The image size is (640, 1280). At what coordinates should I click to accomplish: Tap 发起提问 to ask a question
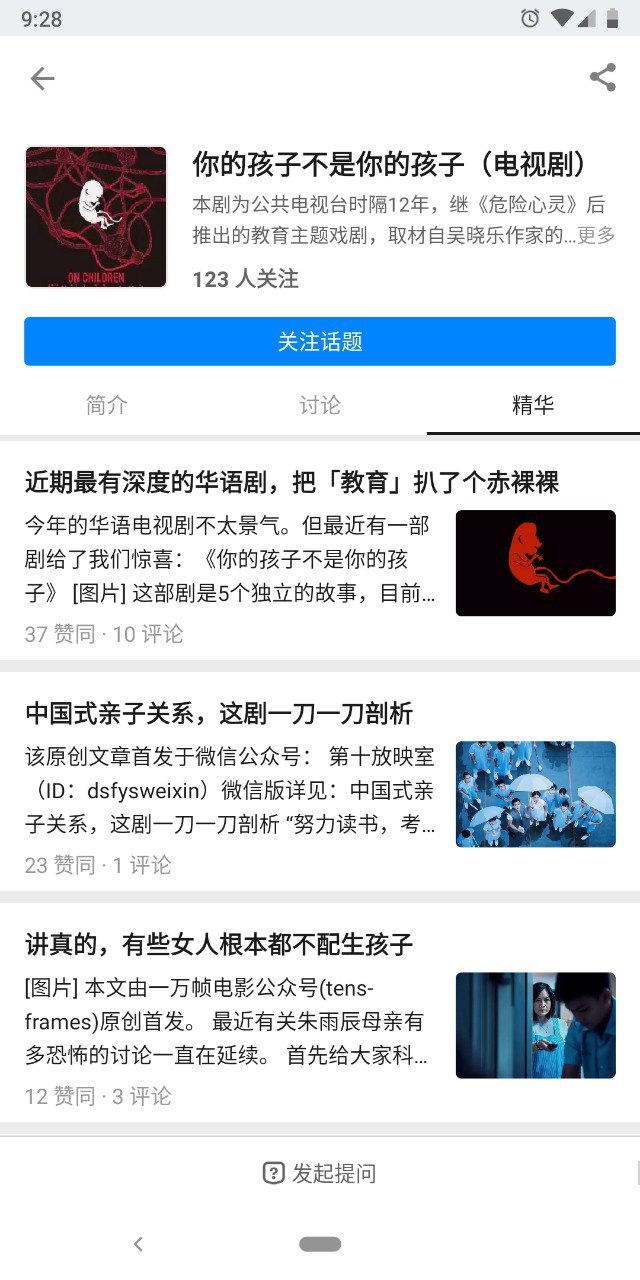click(320, 1173)
